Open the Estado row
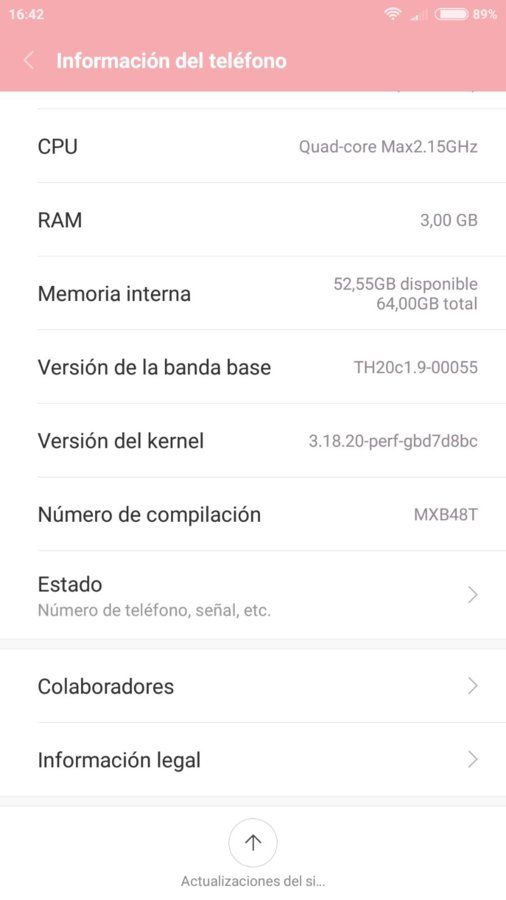 point(253,595)
